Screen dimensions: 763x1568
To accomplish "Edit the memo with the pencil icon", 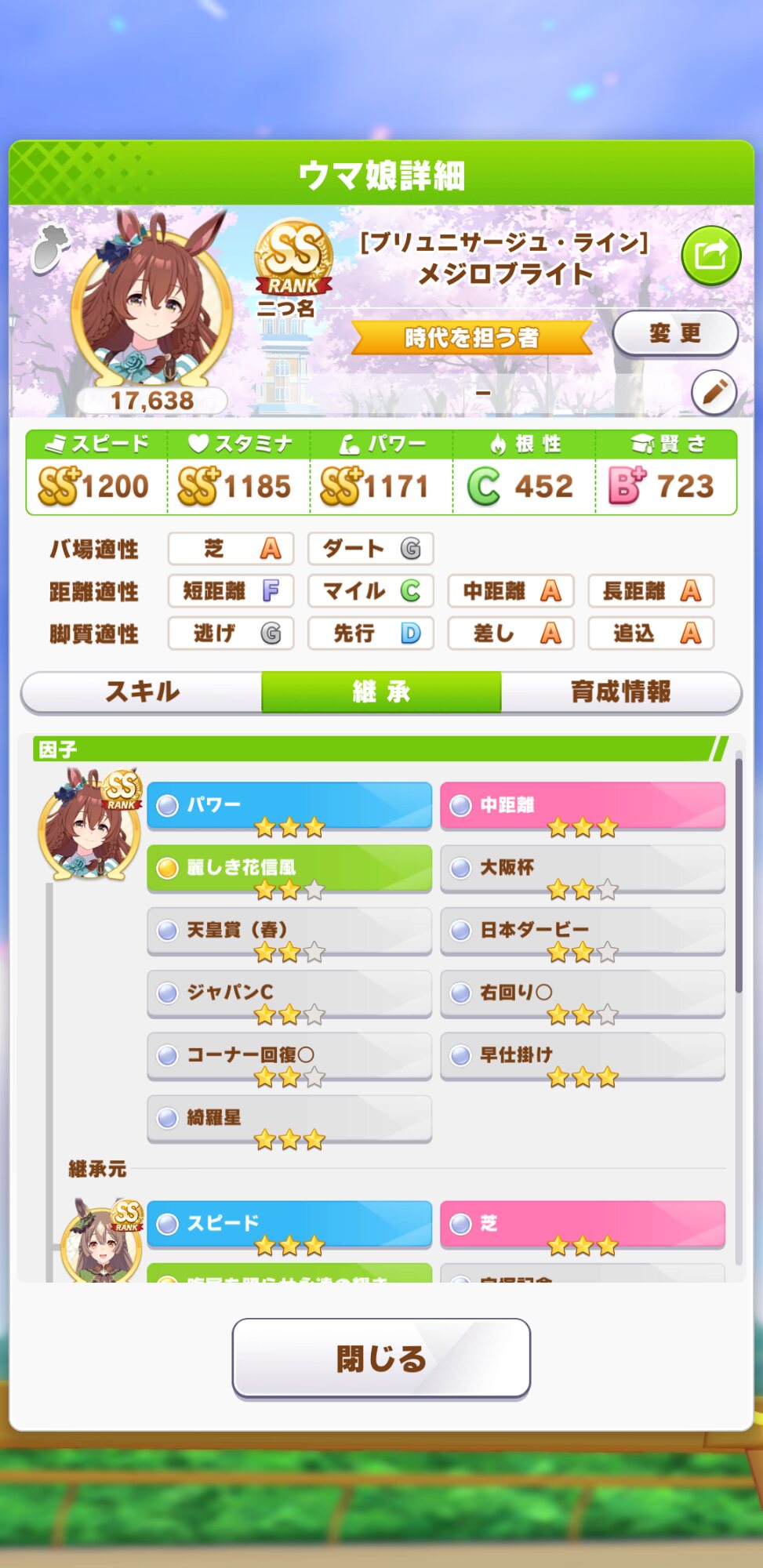I will click(714, 391).
